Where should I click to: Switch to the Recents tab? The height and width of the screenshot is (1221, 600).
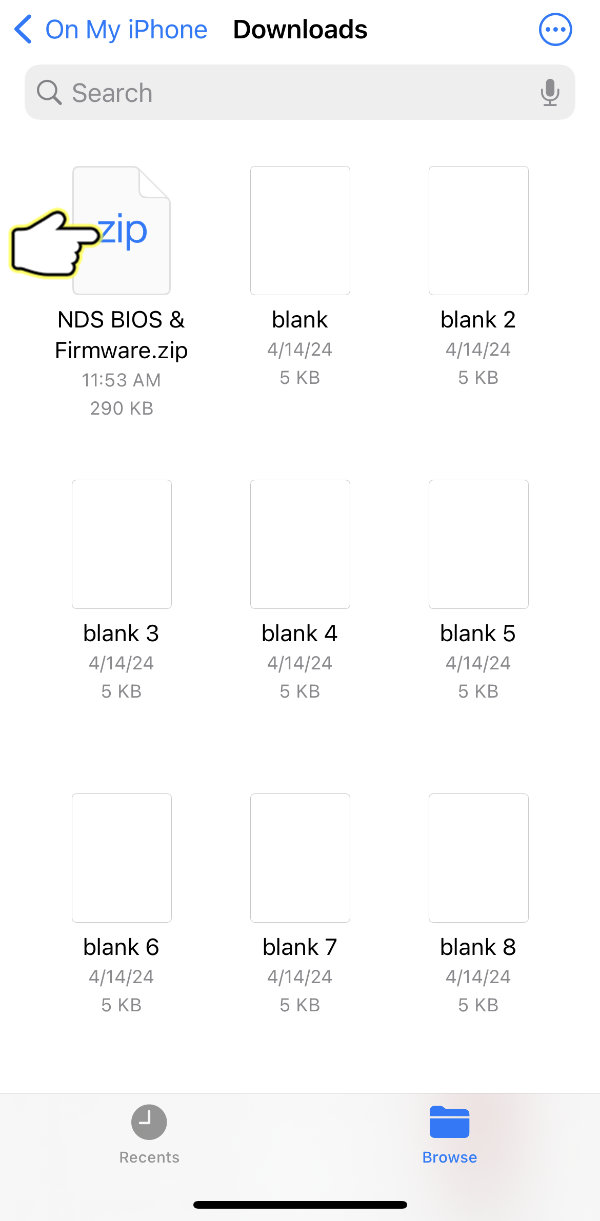click(149, 1135)
